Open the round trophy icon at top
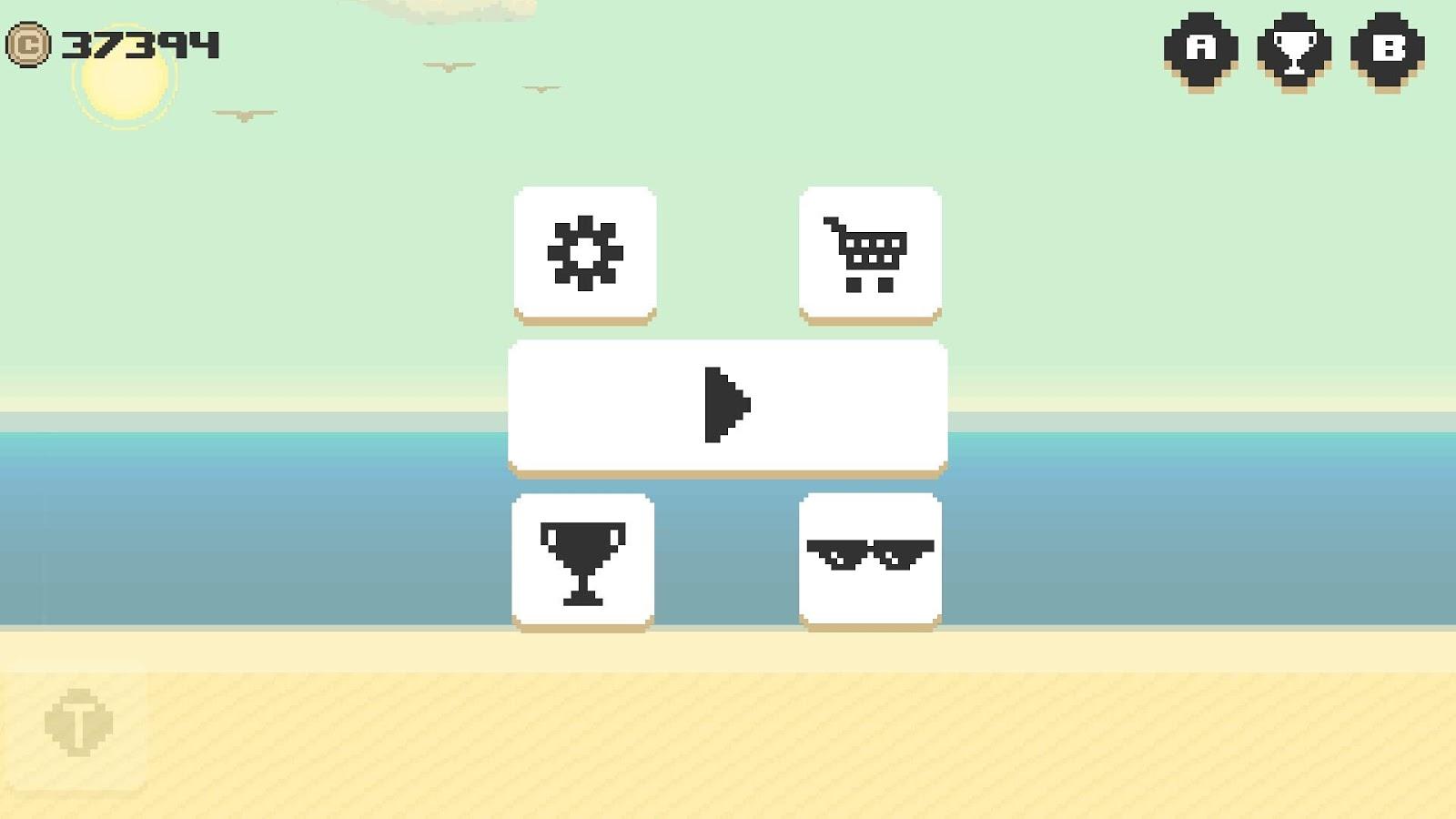The image size is (1456, 819). coord(1294,50)
